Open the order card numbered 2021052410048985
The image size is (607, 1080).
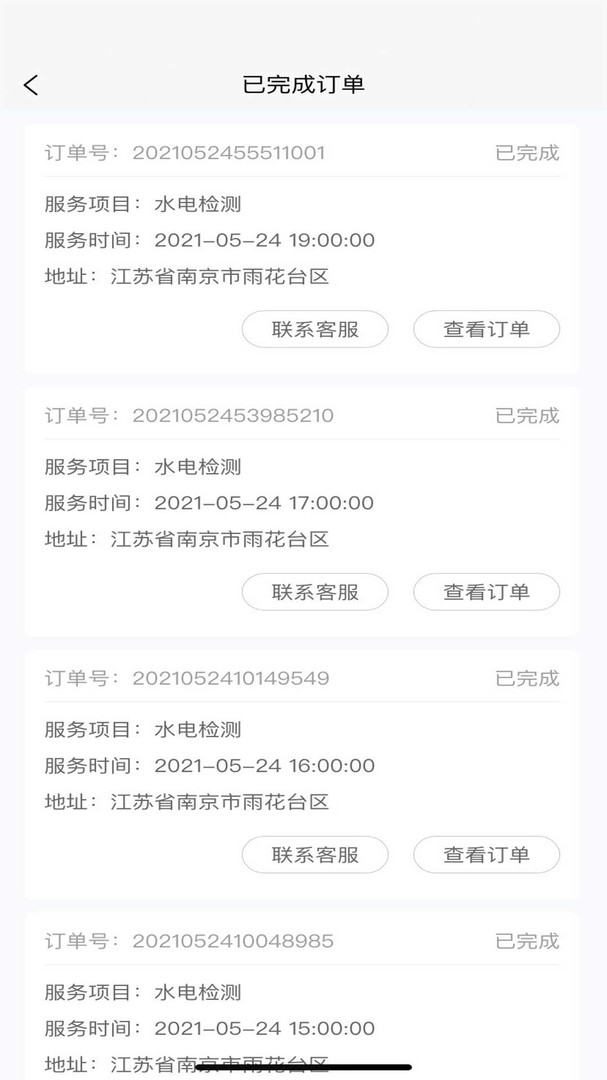(x=300, y=990)
